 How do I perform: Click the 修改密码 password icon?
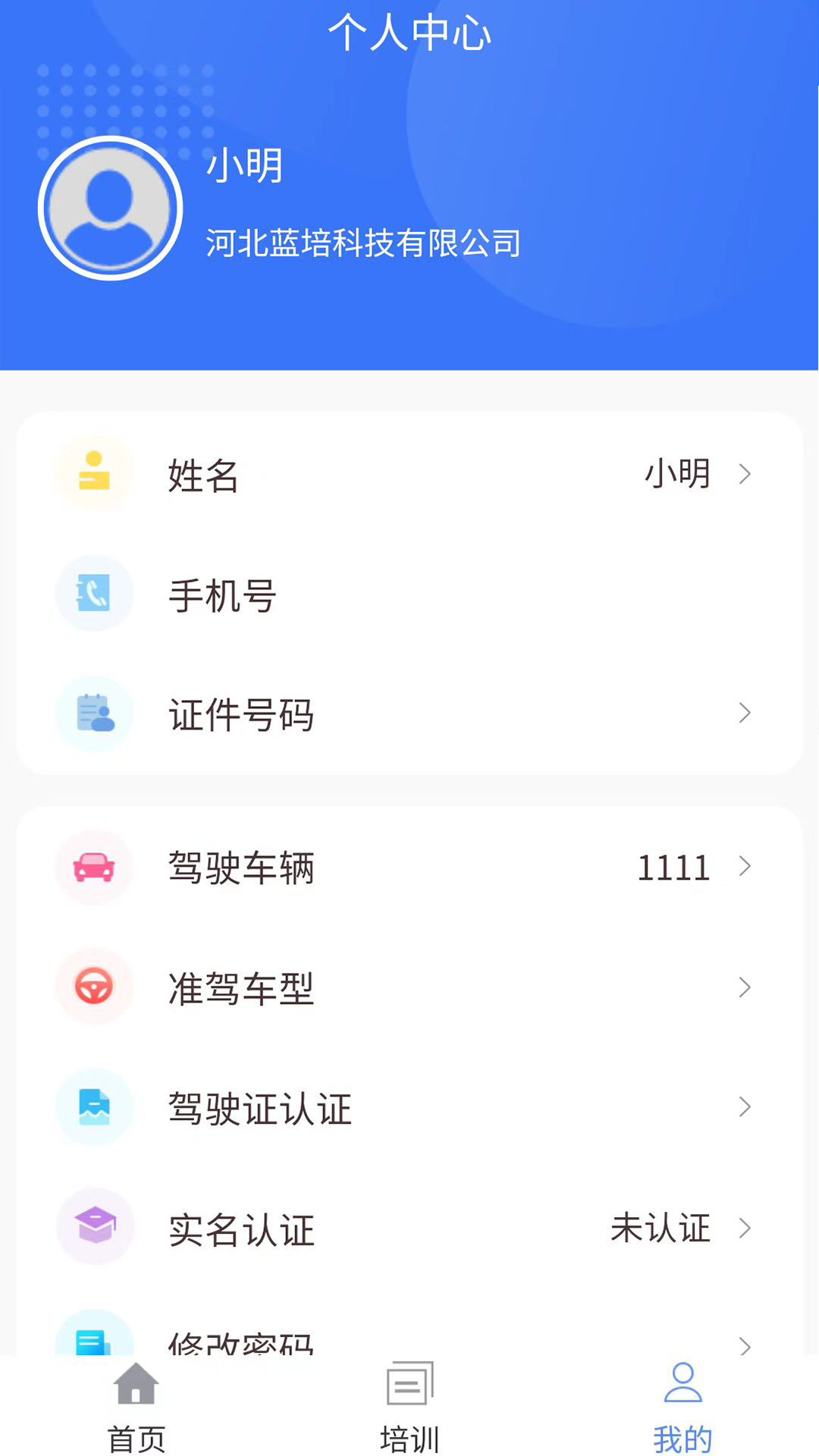94,1342
